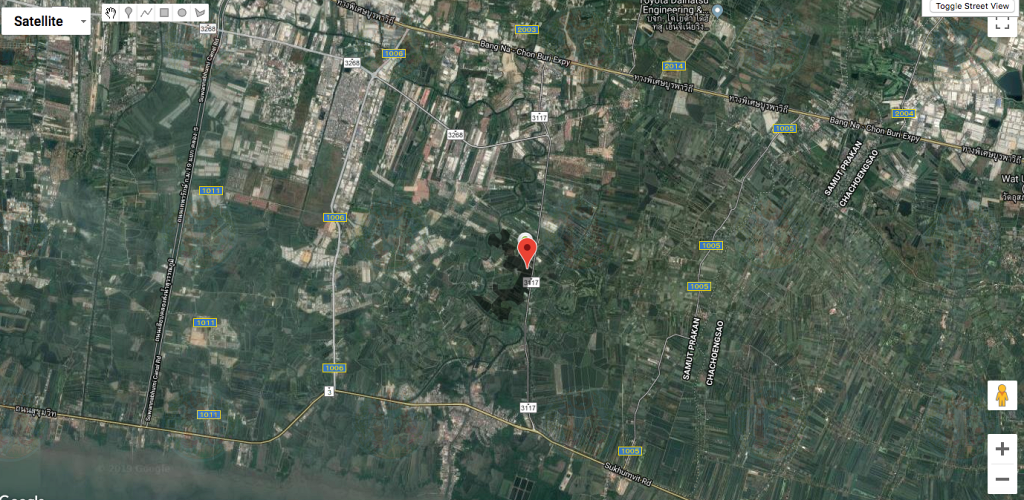Tap the red location marker pin
The height and width of the screenshot is (500, 1024).
coord(528,251)
